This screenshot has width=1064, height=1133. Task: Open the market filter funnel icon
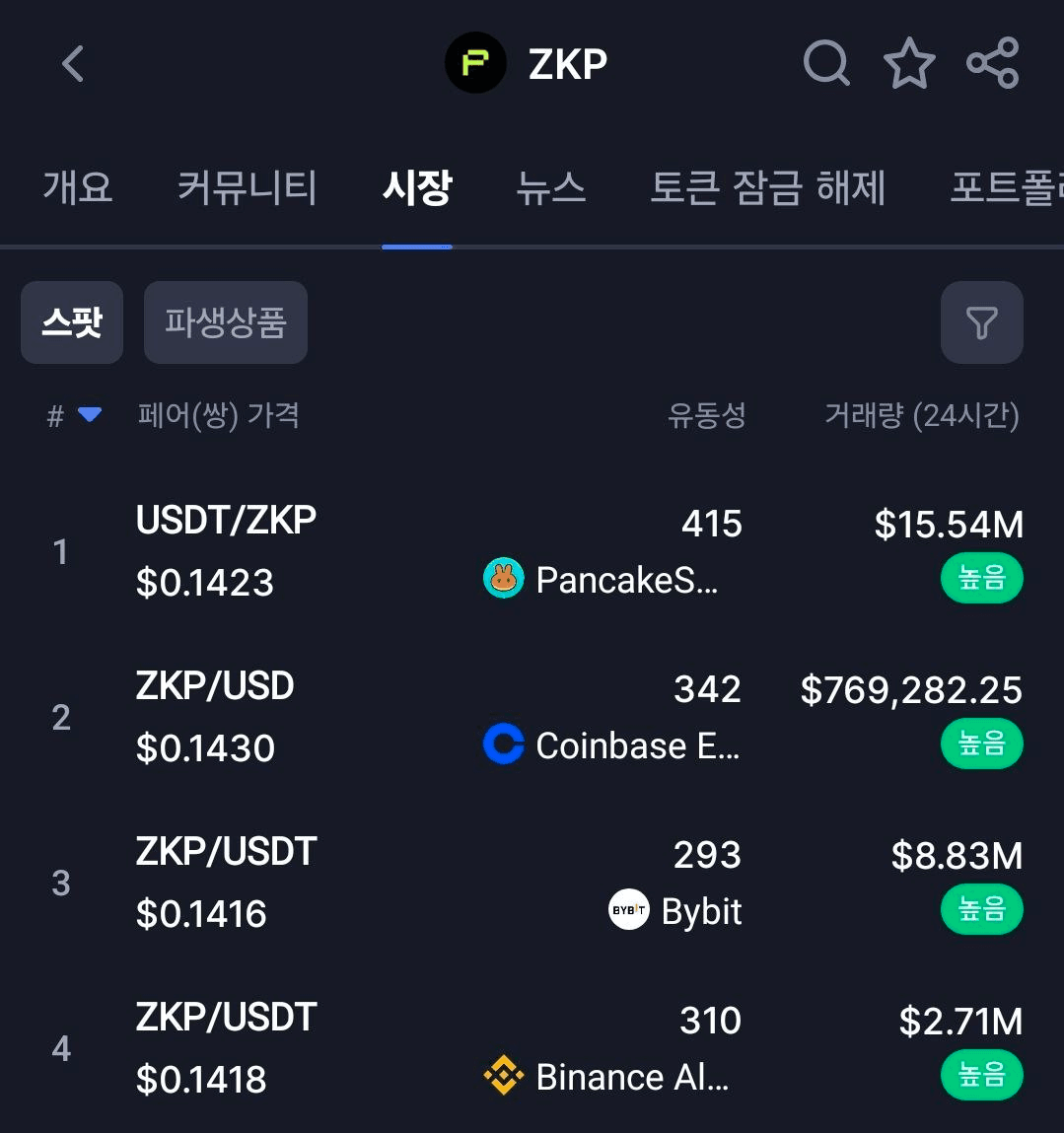(x=981, y=322)
